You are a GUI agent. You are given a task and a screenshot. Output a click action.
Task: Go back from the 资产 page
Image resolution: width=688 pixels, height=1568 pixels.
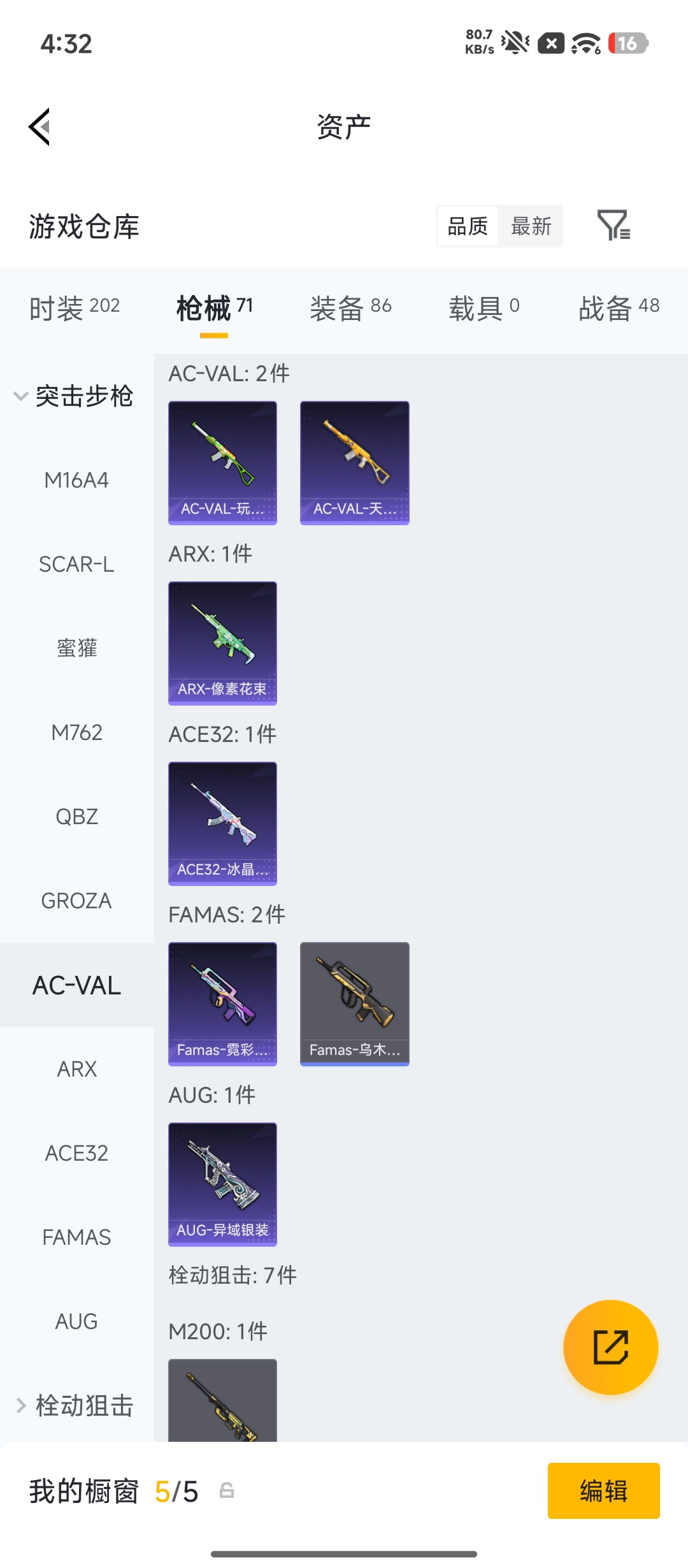(39, 127)
